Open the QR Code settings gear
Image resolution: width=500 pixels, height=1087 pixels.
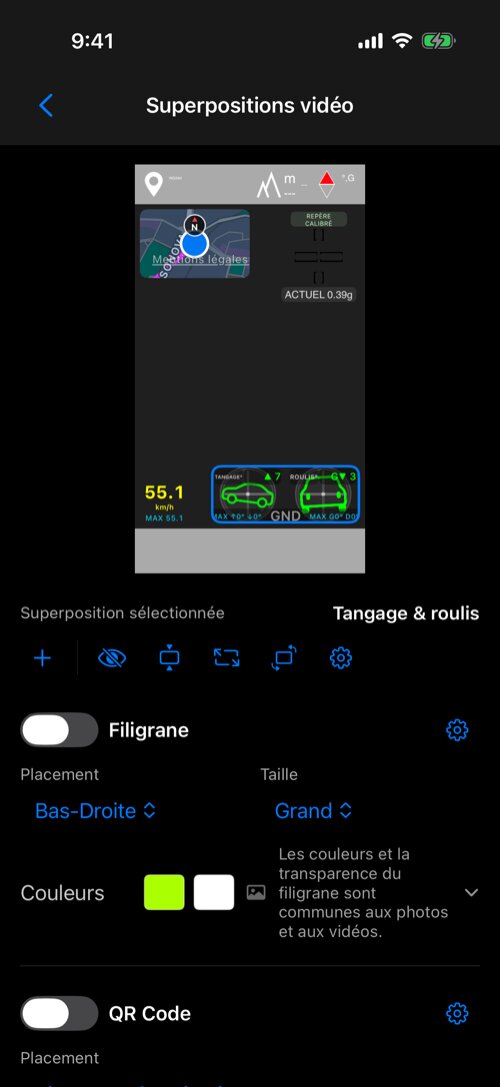[x=457, y=1014]
